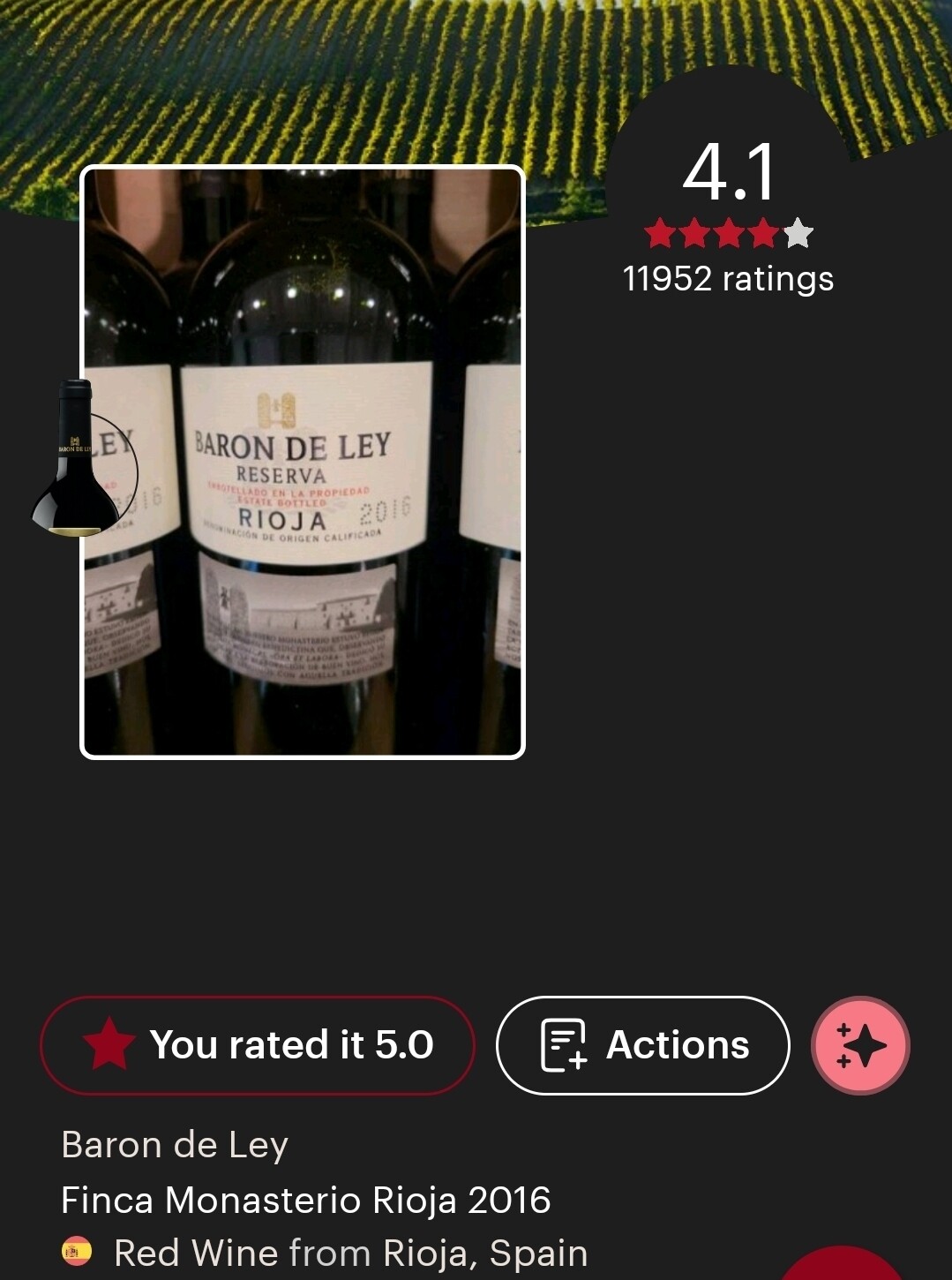
Task: Tap the 'You rated it 5.0' button
Action: (x=257, y=1045)
